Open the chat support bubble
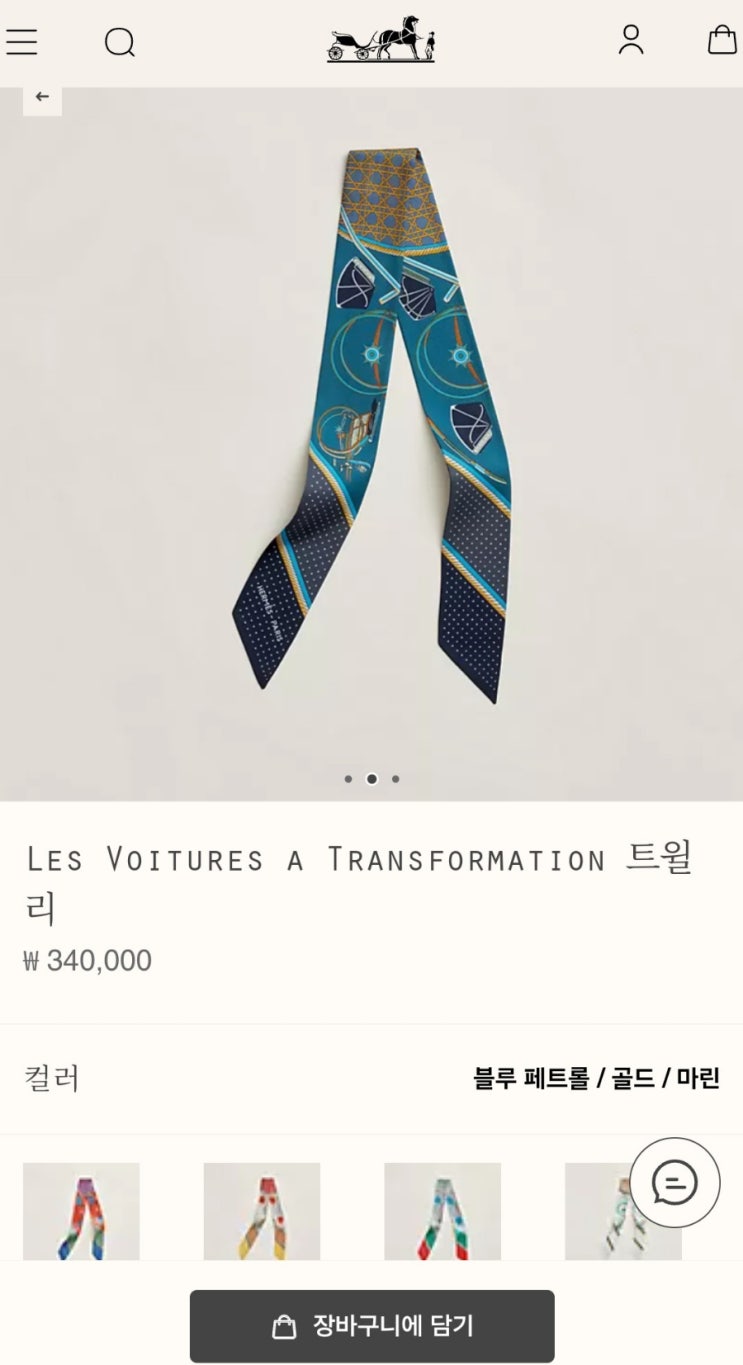Viewport: 743px width, 1365px height. click(x=674, y=1183)
